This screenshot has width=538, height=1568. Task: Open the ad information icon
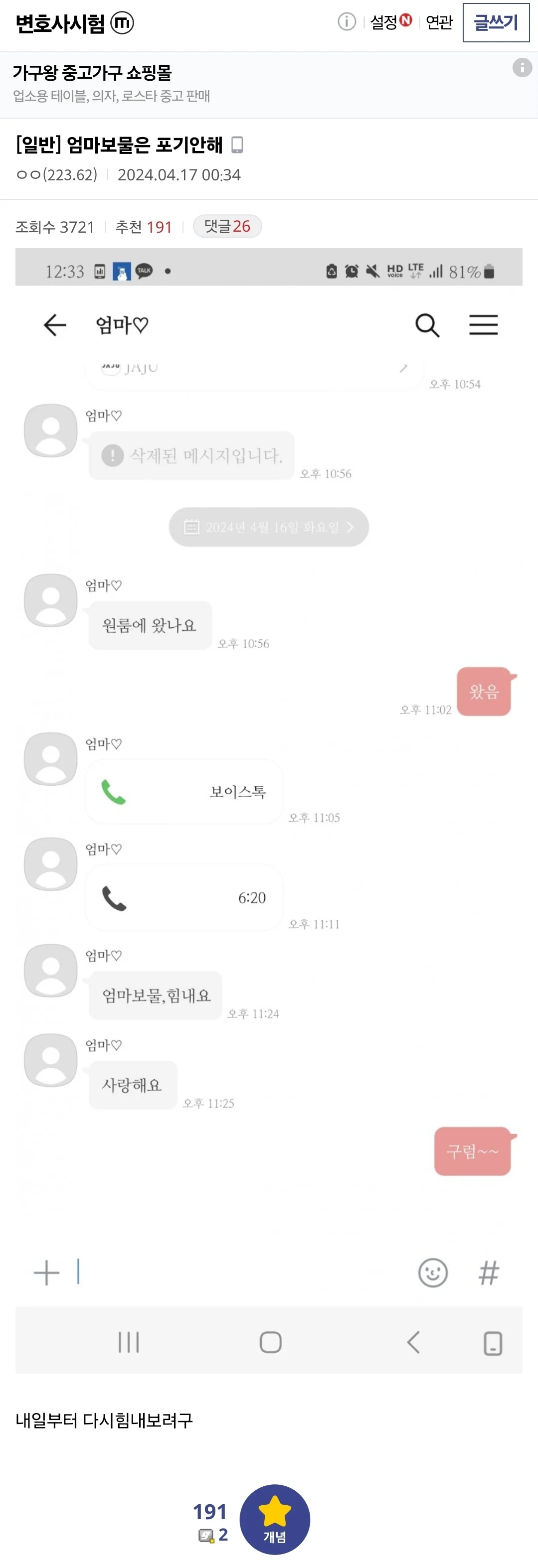pos(522,68)
